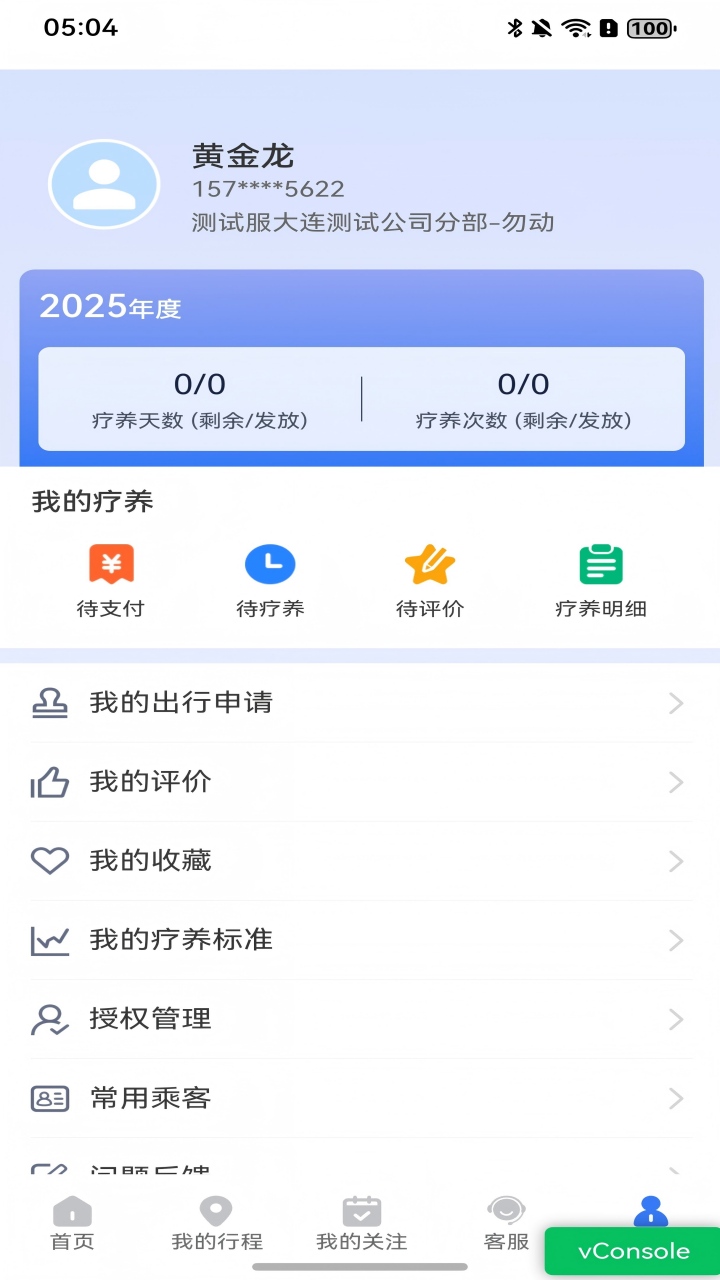This screenshot has width=720, height=1280.
Task: Click the profile avatar of 黄金龙
Action: [104, 185]
